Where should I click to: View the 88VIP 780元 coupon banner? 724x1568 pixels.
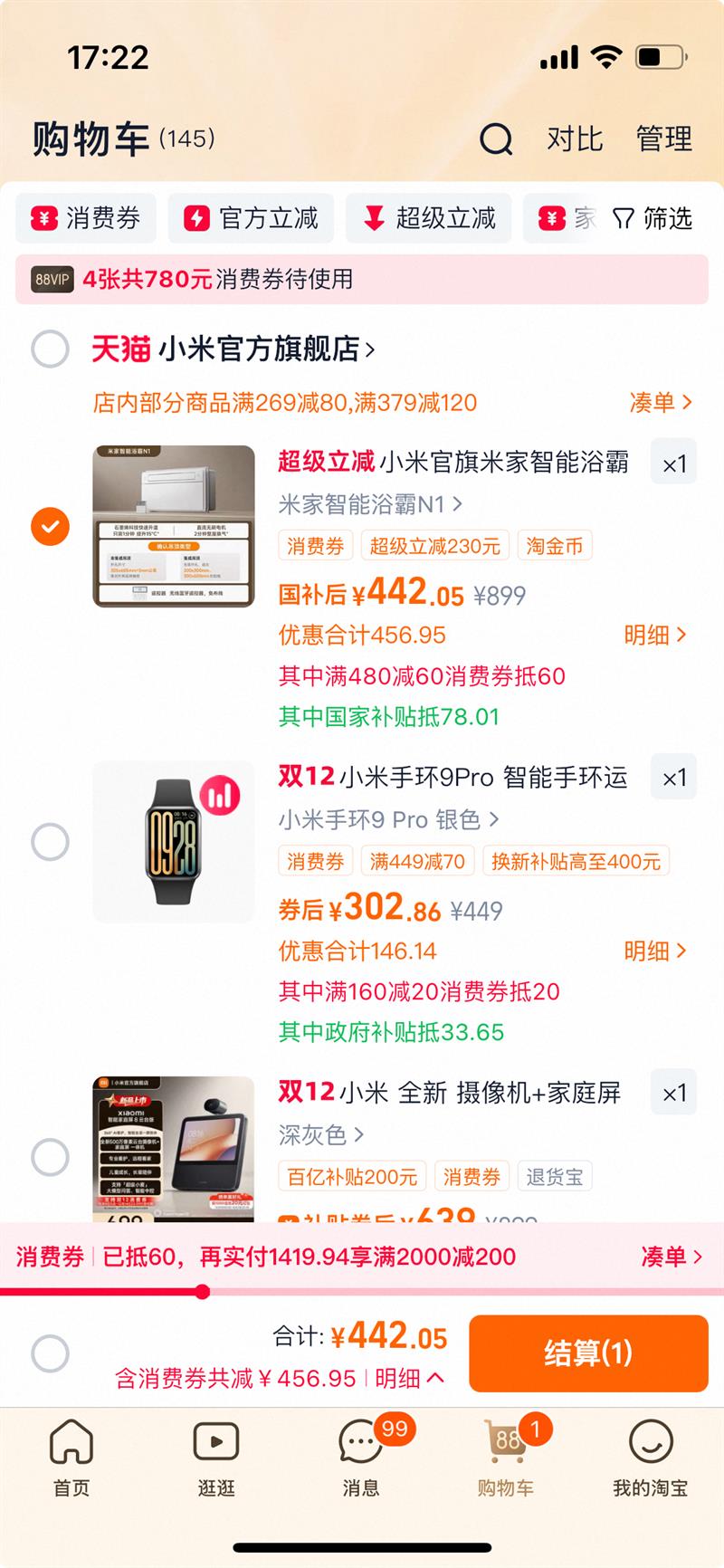[362, 279]
